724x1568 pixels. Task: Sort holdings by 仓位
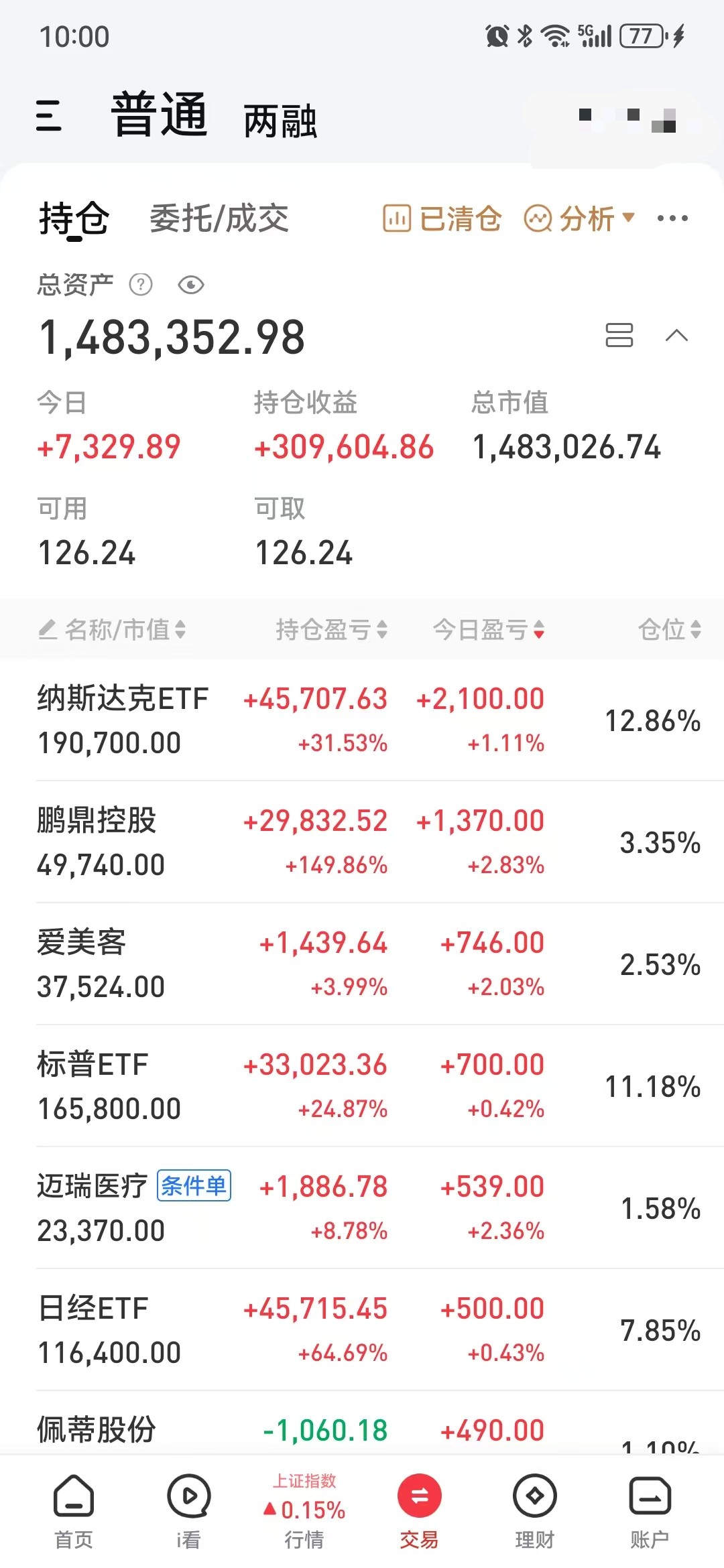[x=670, y=629]
